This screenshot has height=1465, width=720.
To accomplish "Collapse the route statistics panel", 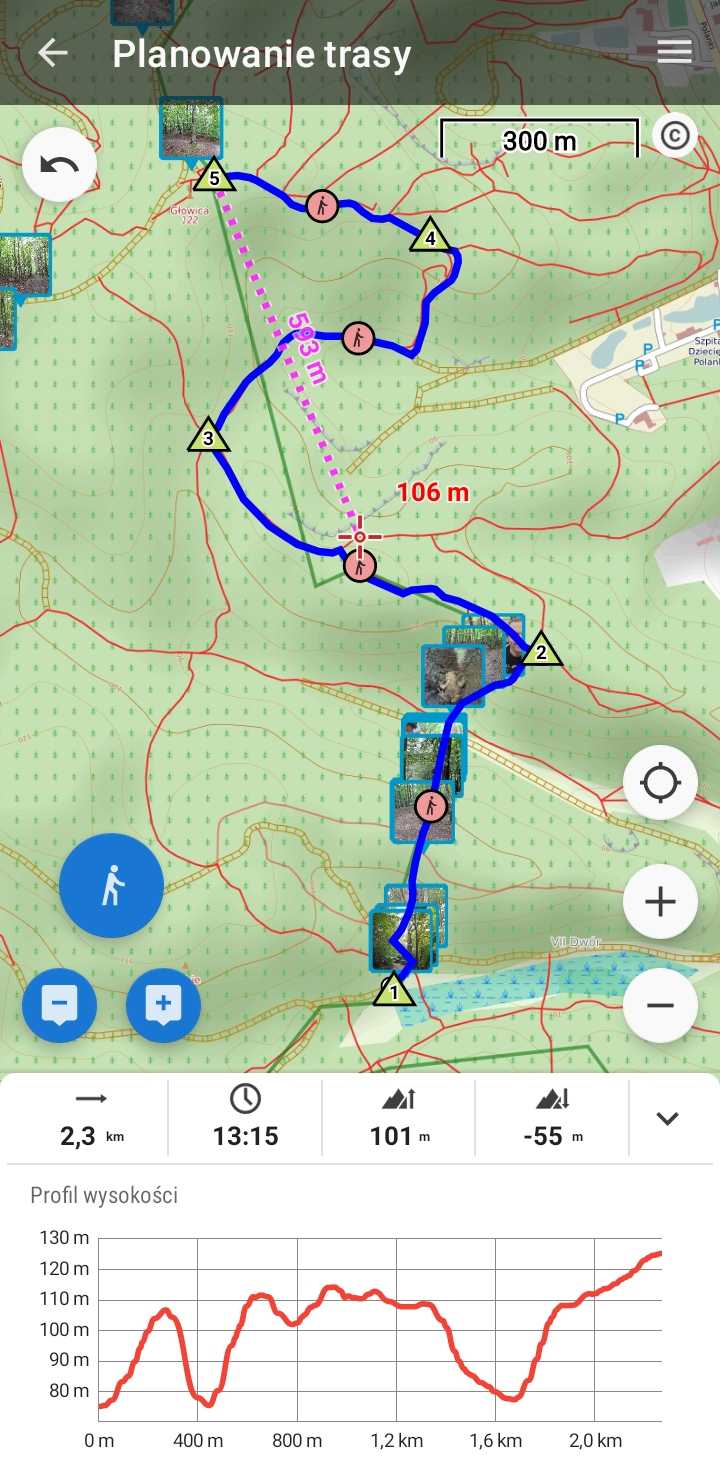I will coord(667,1119).
